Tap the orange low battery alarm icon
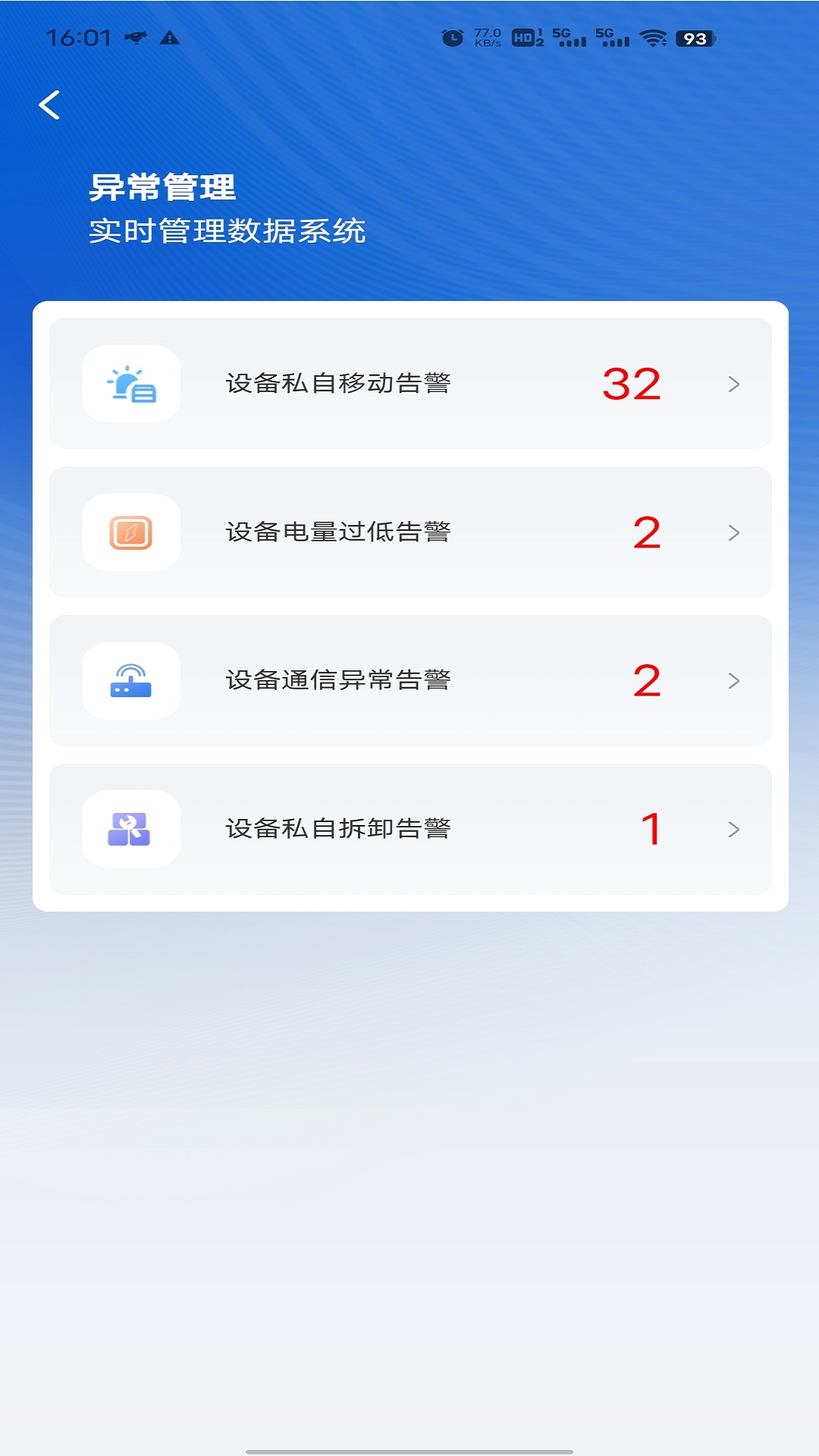Image resolution: width=819 pixels, height=1456 pixels. click(130, 532)
